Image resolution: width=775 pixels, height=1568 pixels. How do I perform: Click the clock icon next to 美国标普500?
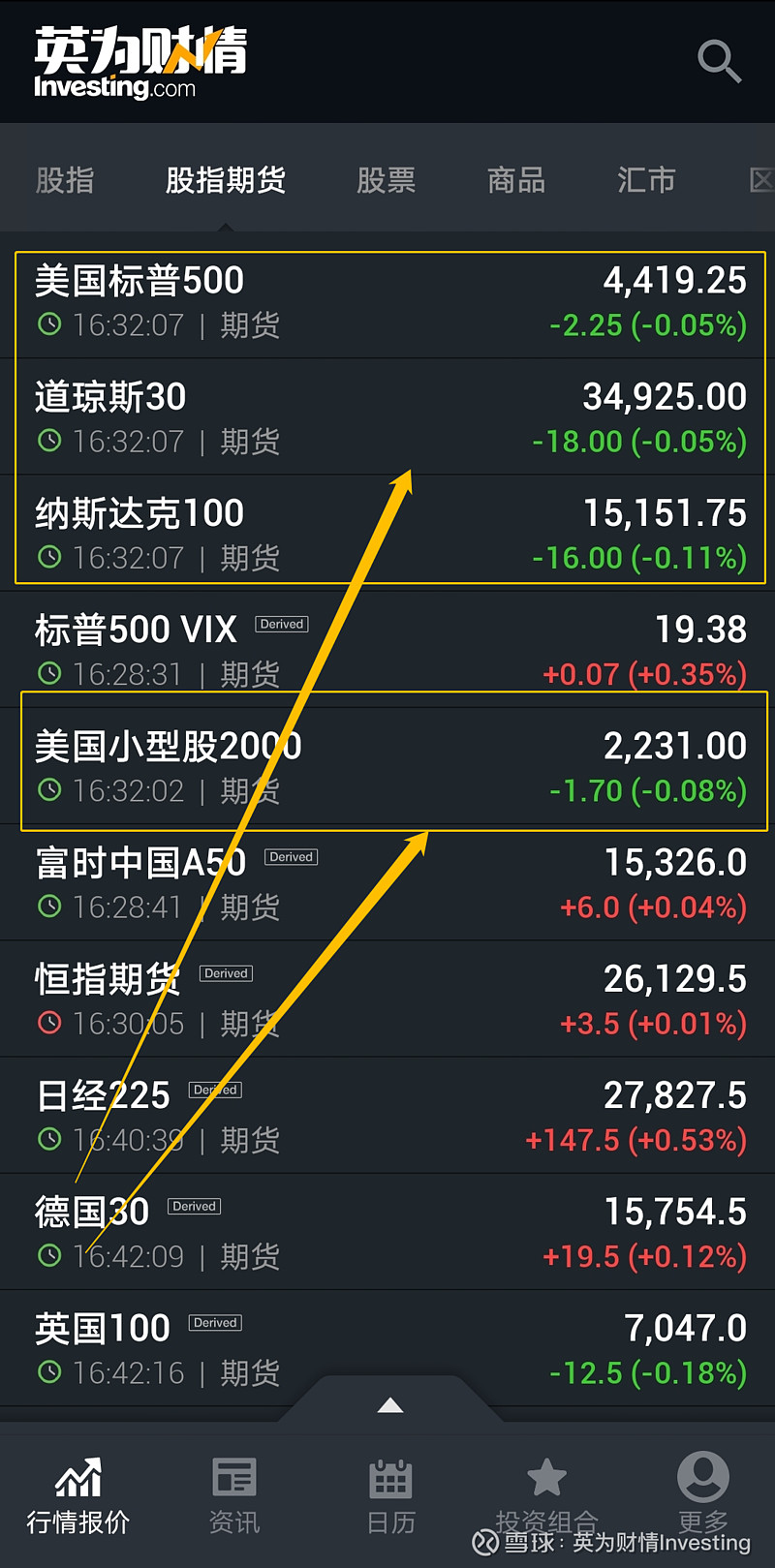click(49, 324)
